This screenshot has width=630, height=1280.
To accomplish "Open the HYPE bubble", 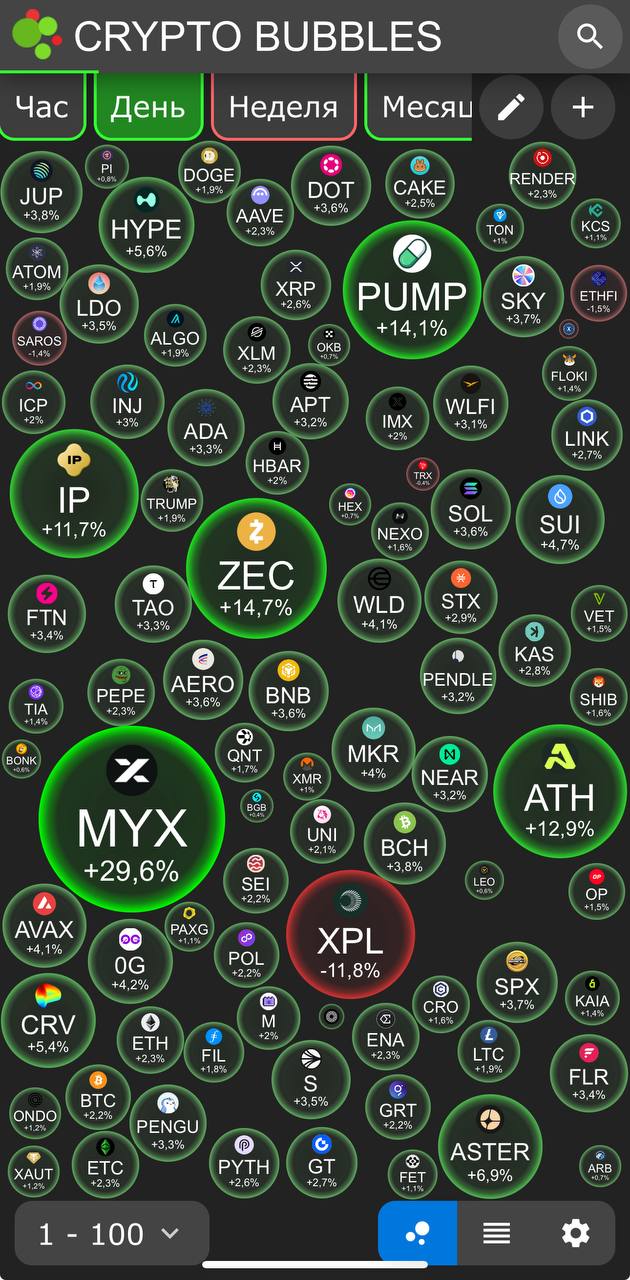I will pos(146,225).
